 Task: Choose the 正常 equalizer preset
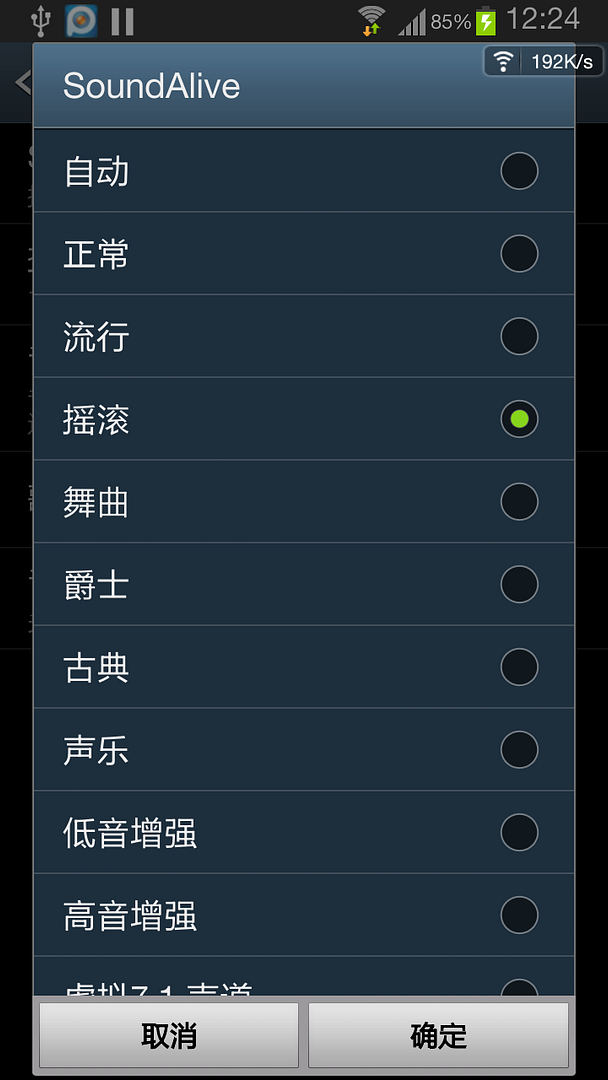pyautogui.click(x=304, y=254)
